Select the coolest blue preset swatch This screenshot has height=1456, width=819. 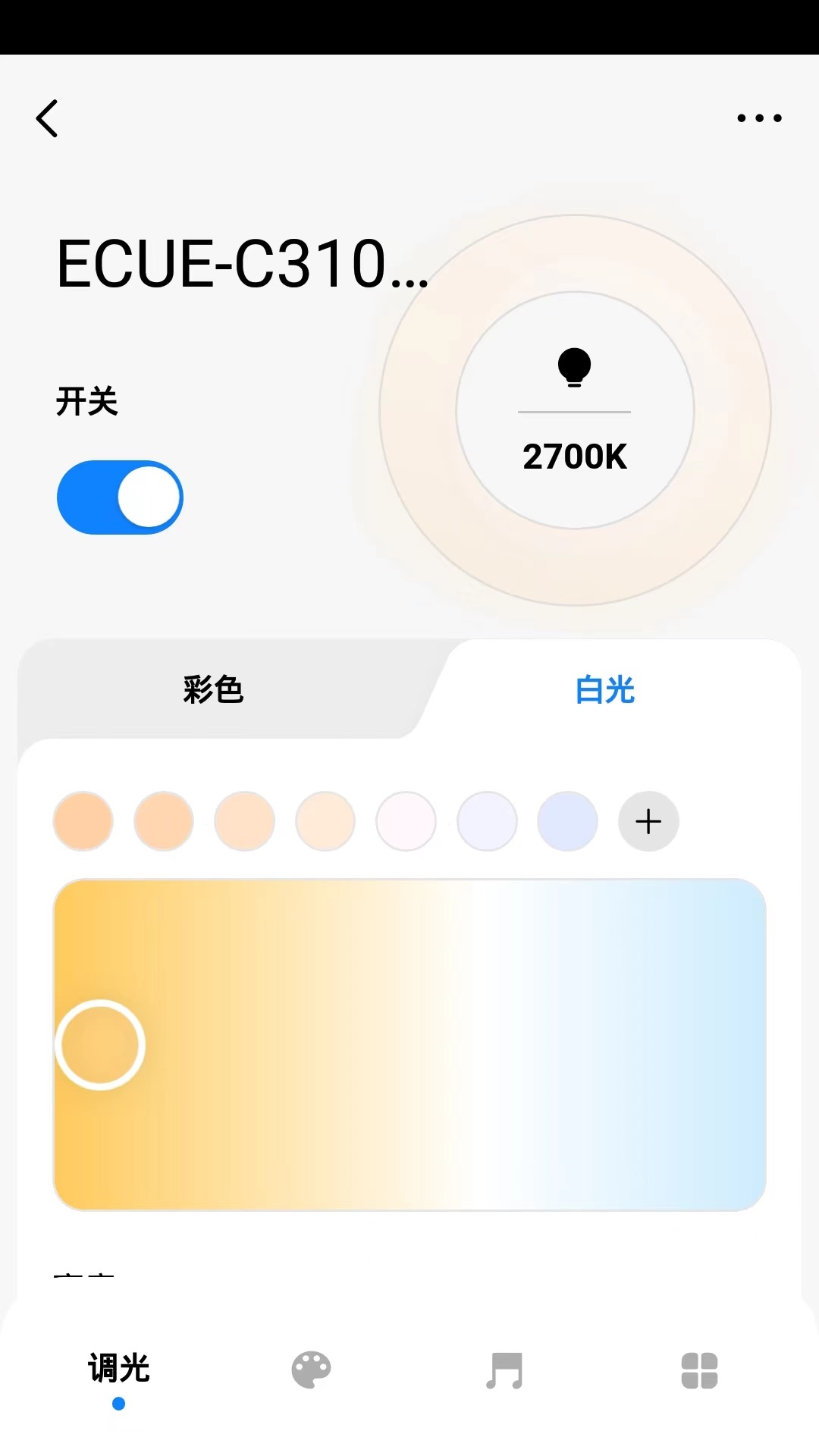[567, 821]
